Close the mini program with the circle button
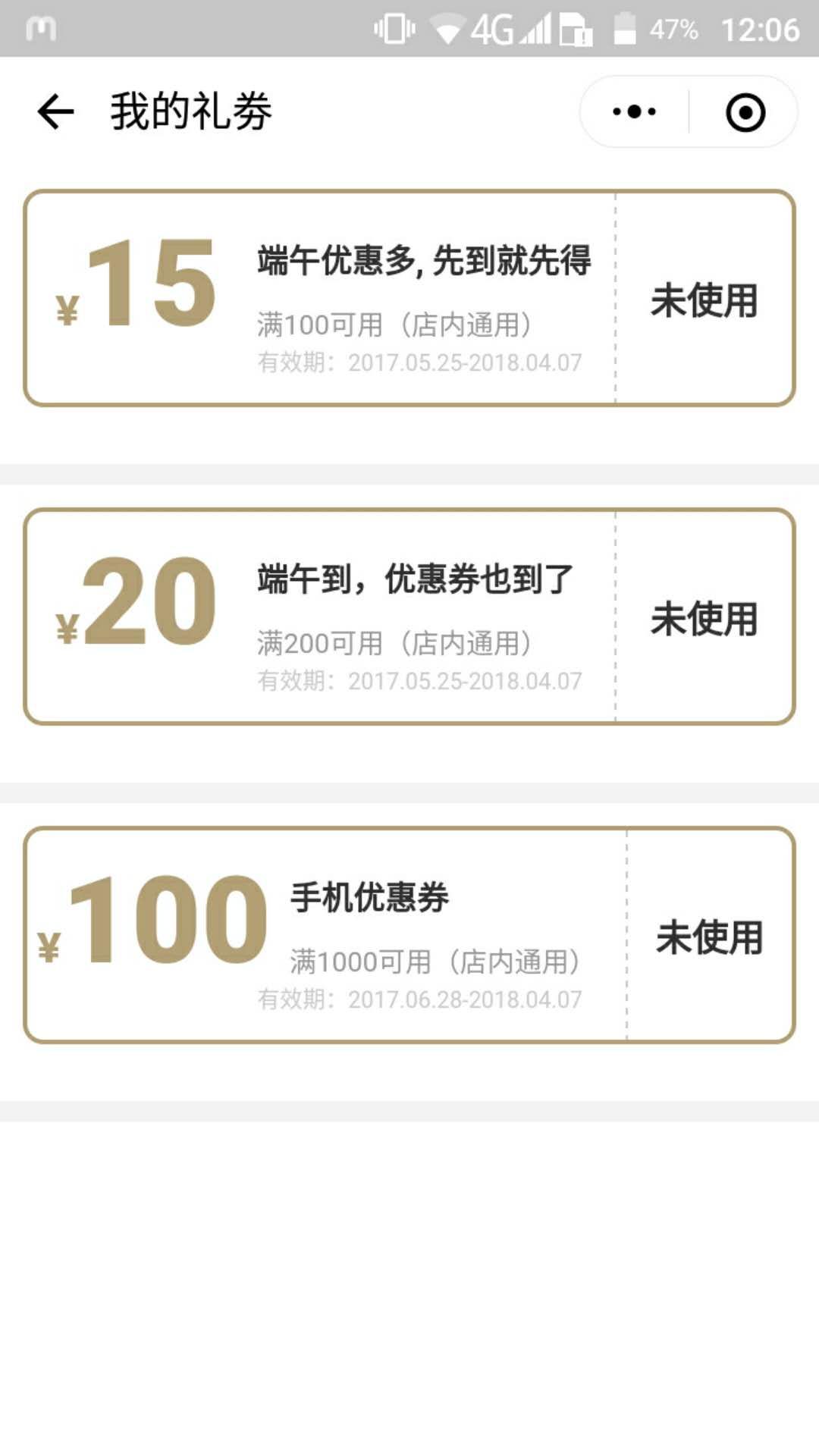Image resolution: width=819 pixels, height=1456 pixels. pos(745,112)
